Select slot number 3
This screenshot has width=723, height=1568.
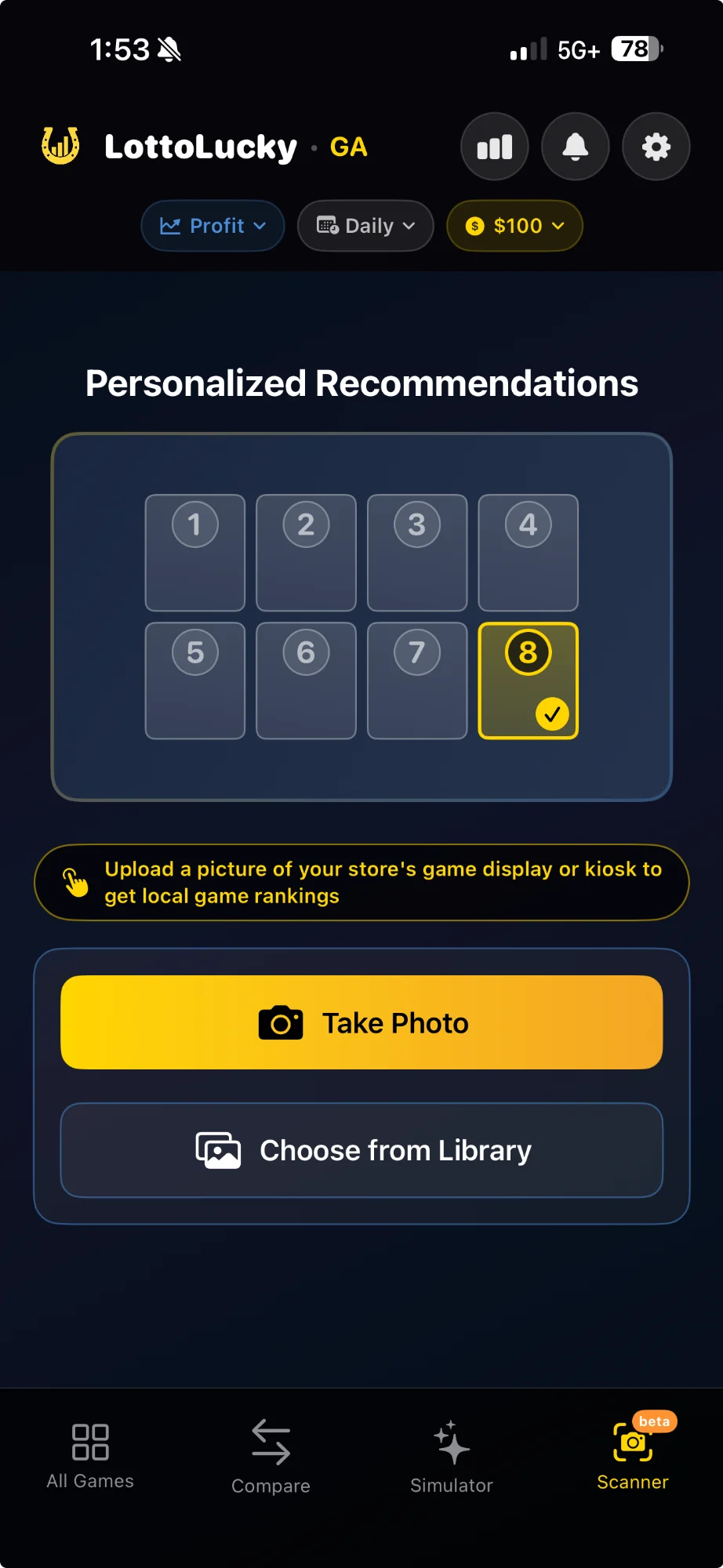pyautogui.click(x=417, y=553)
